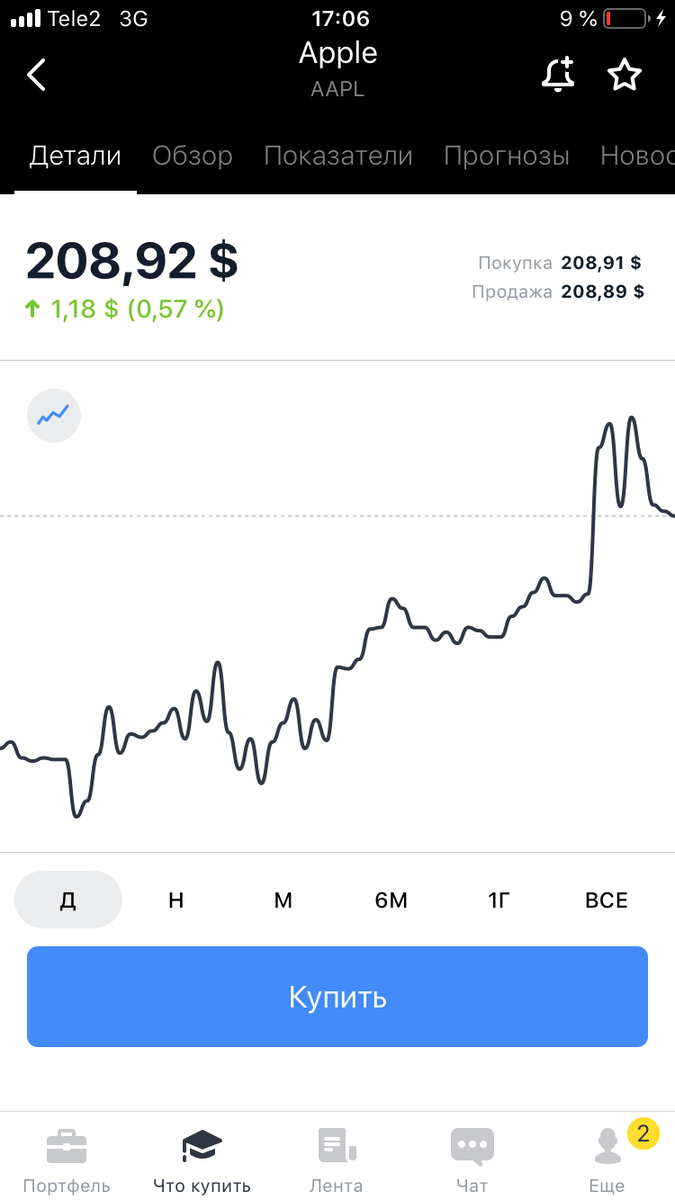675x1200 pixels.
Task: Open the Показатели tab
Action: pos(338,156)
